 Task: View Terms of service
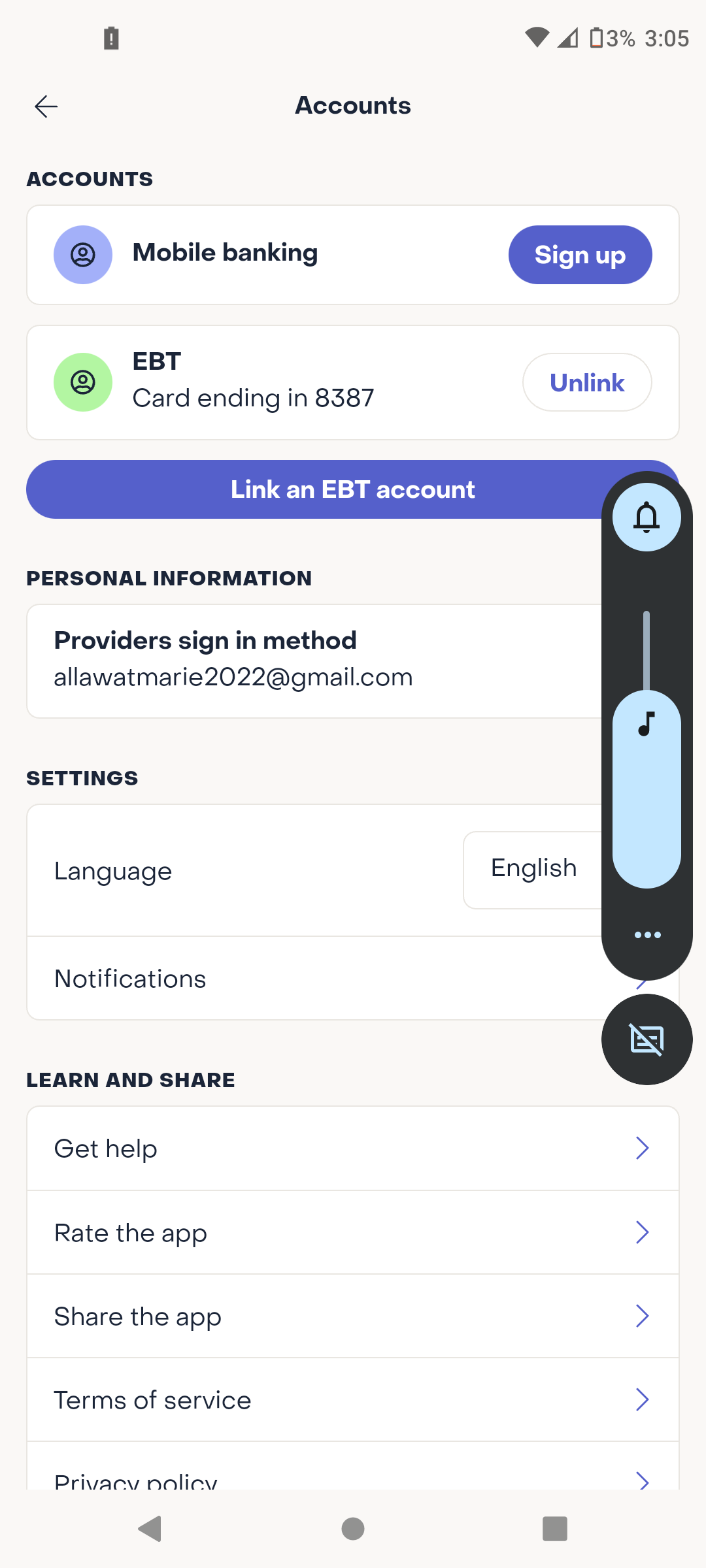pos(353,1399)
